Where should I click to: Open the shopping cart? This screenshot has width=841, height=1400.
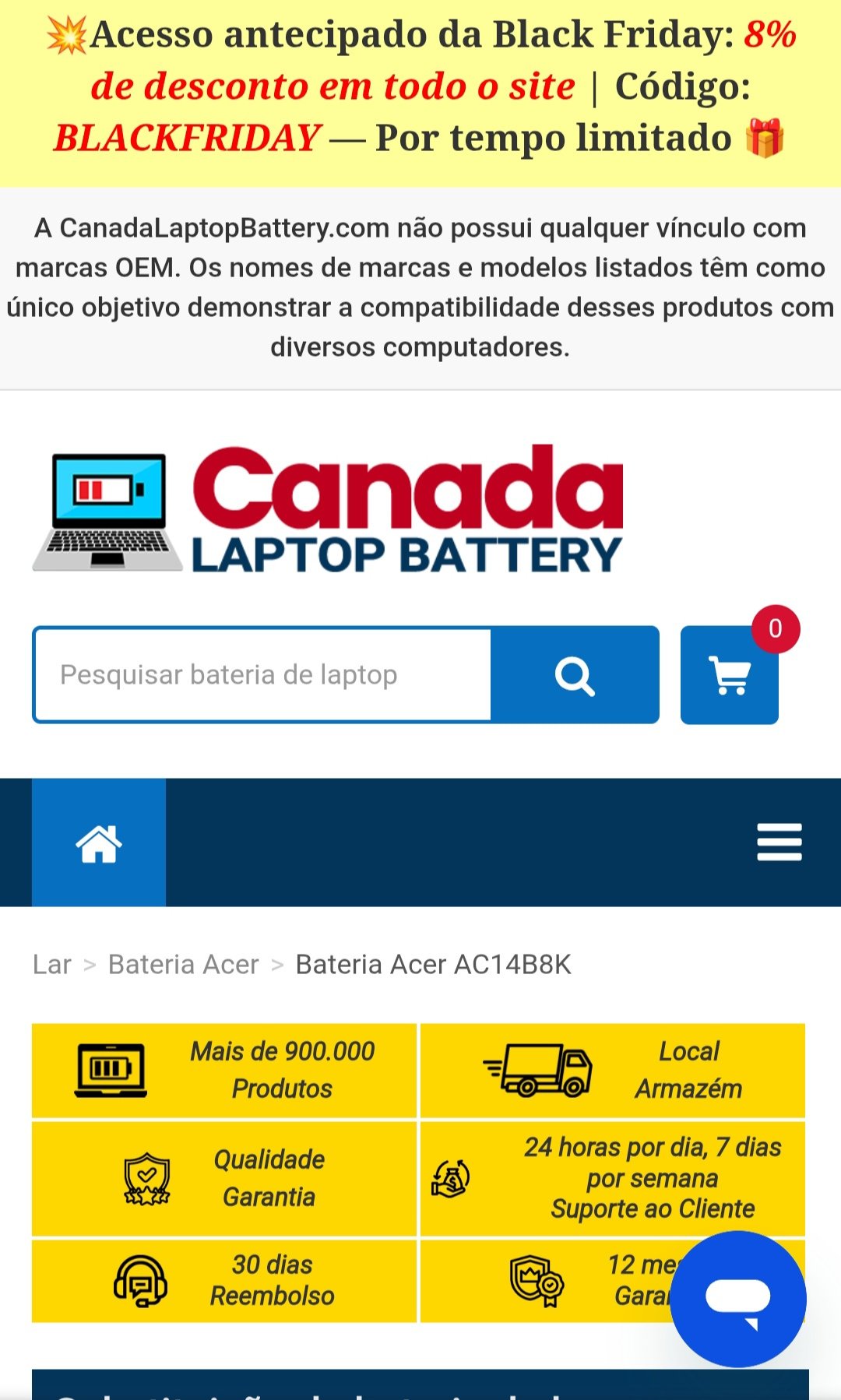(730, 676)
